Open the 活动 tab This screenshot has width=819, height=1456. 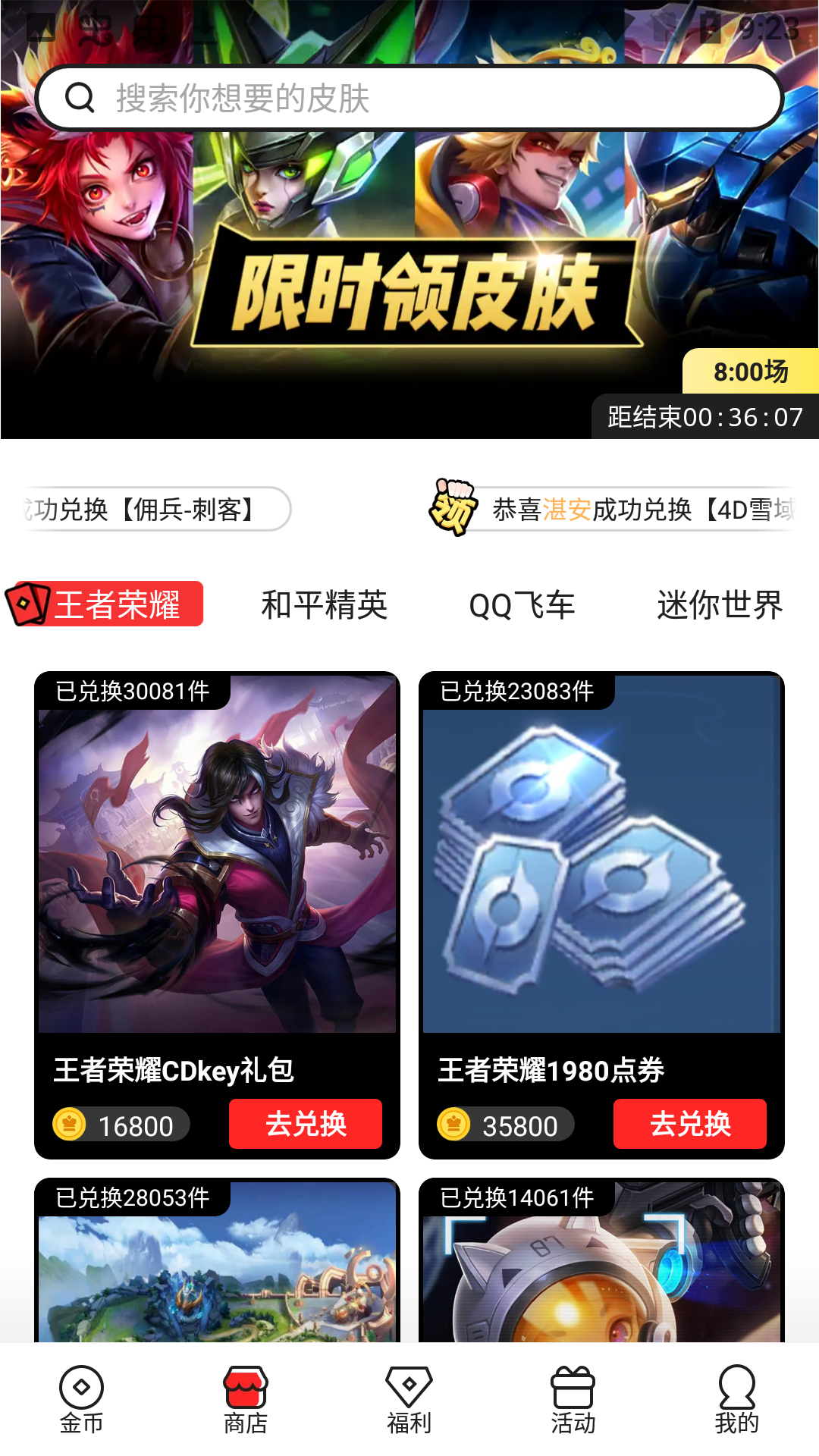coord(573,1400)
